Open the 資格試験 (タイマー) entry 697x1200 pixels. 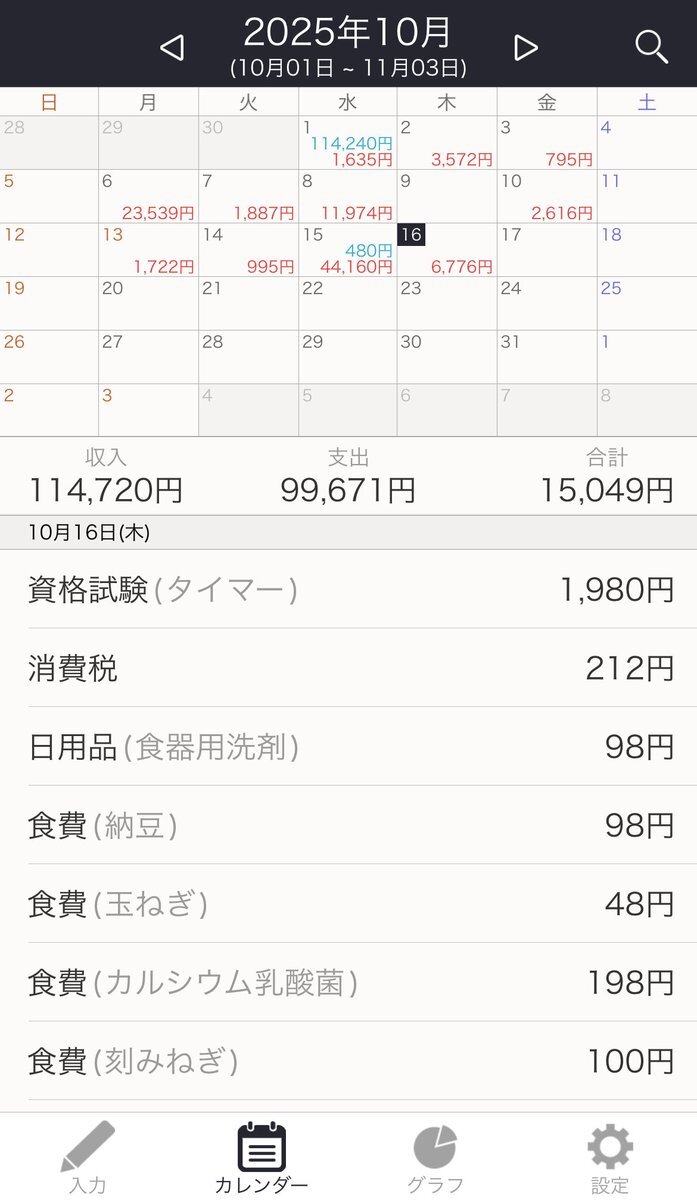point(350,590)
